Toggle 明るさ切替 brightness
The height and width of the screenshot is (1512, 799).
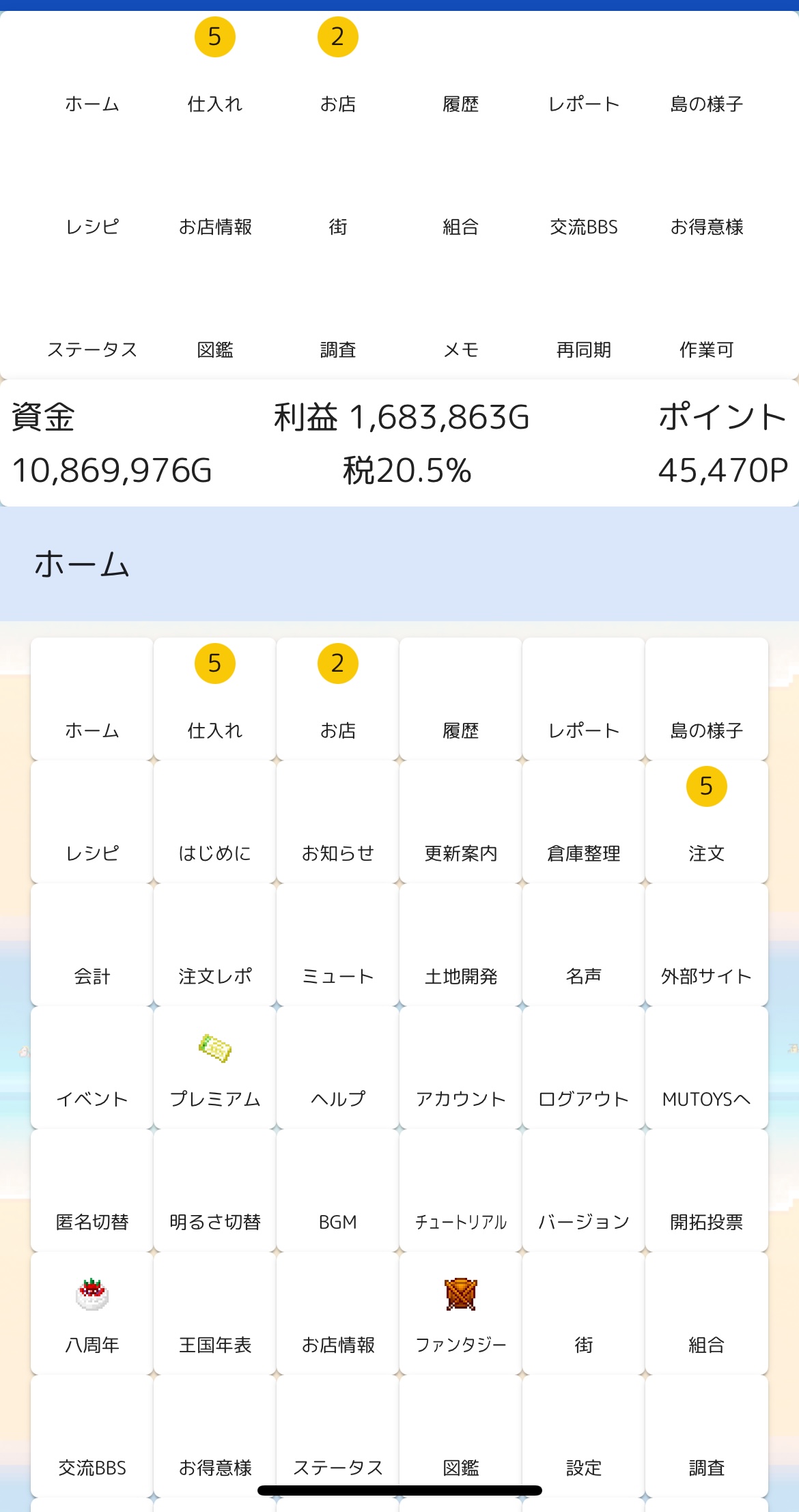[215, 1190]
